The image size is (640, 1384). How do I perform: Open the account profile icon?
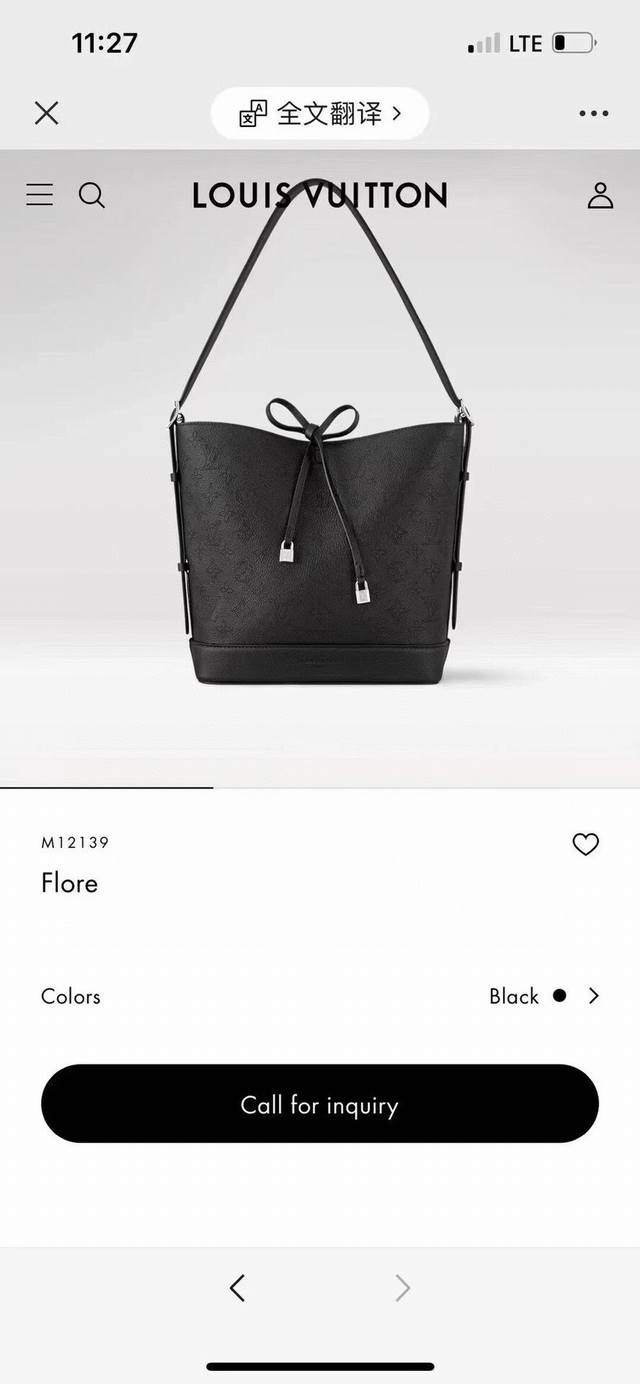click(x=600, y=195)
